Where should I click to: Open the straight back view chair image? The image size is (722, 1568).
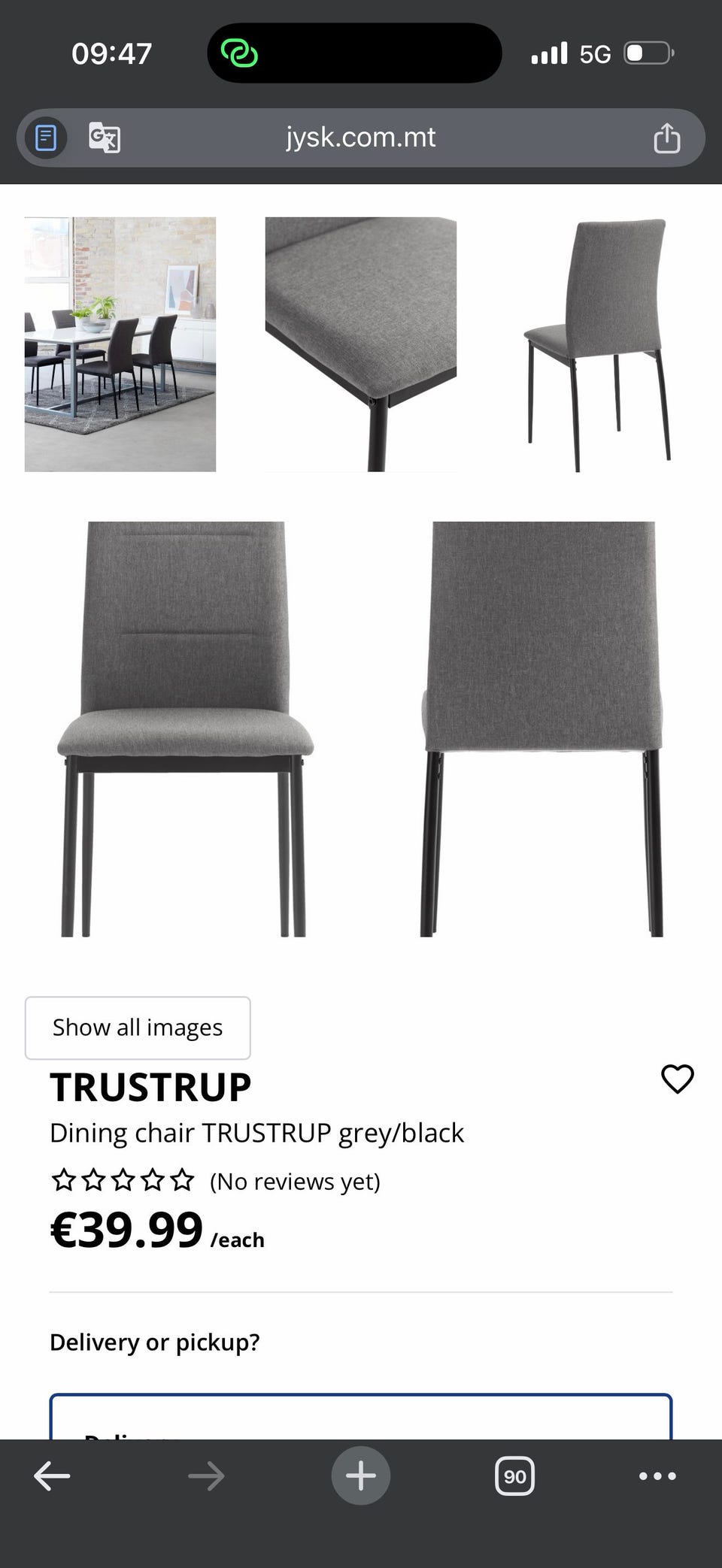tap(541, 729)
